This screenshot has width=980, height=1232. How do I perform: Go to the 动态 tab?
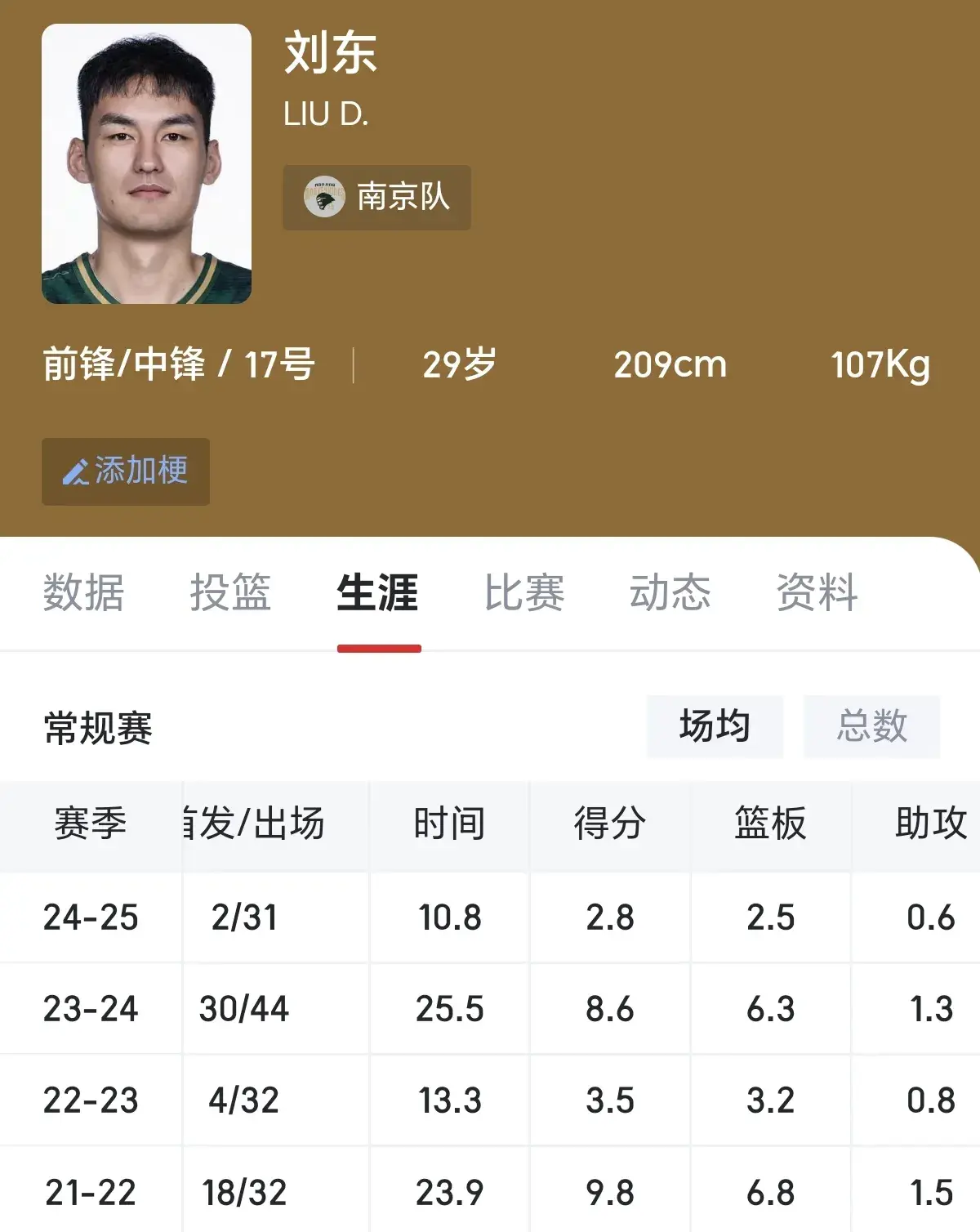pos(670,592)
